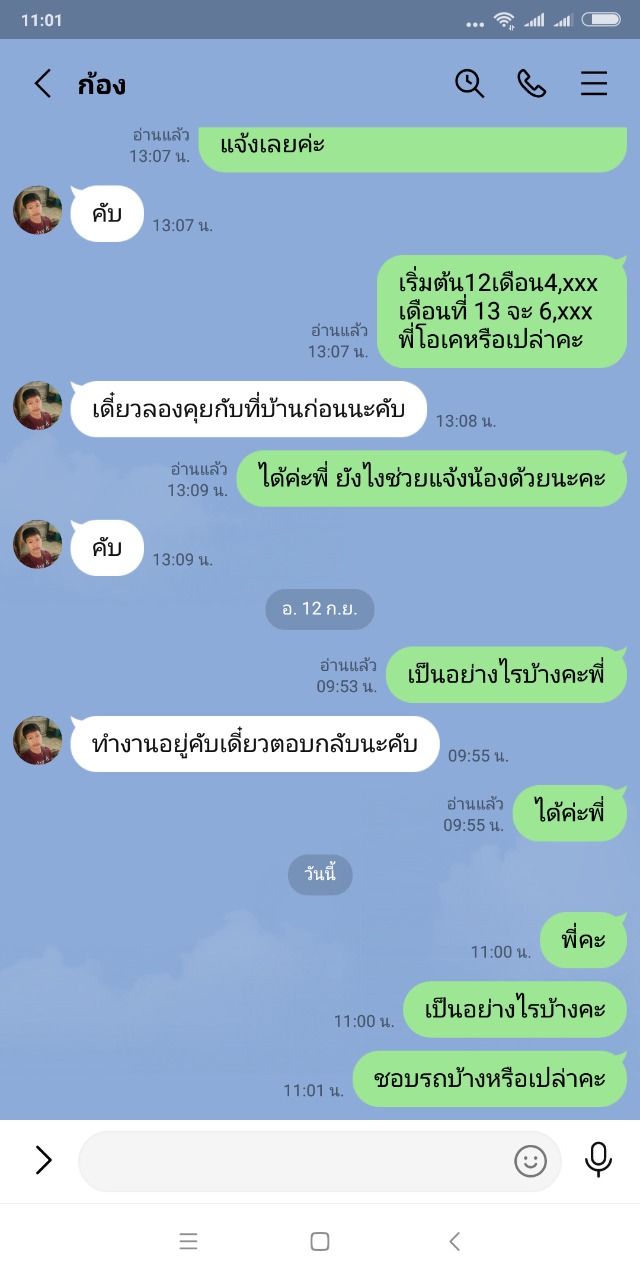Expand the attachment options arrow
The width and height of the screenshot is (640, 1280).
(x=43, y=1160)
